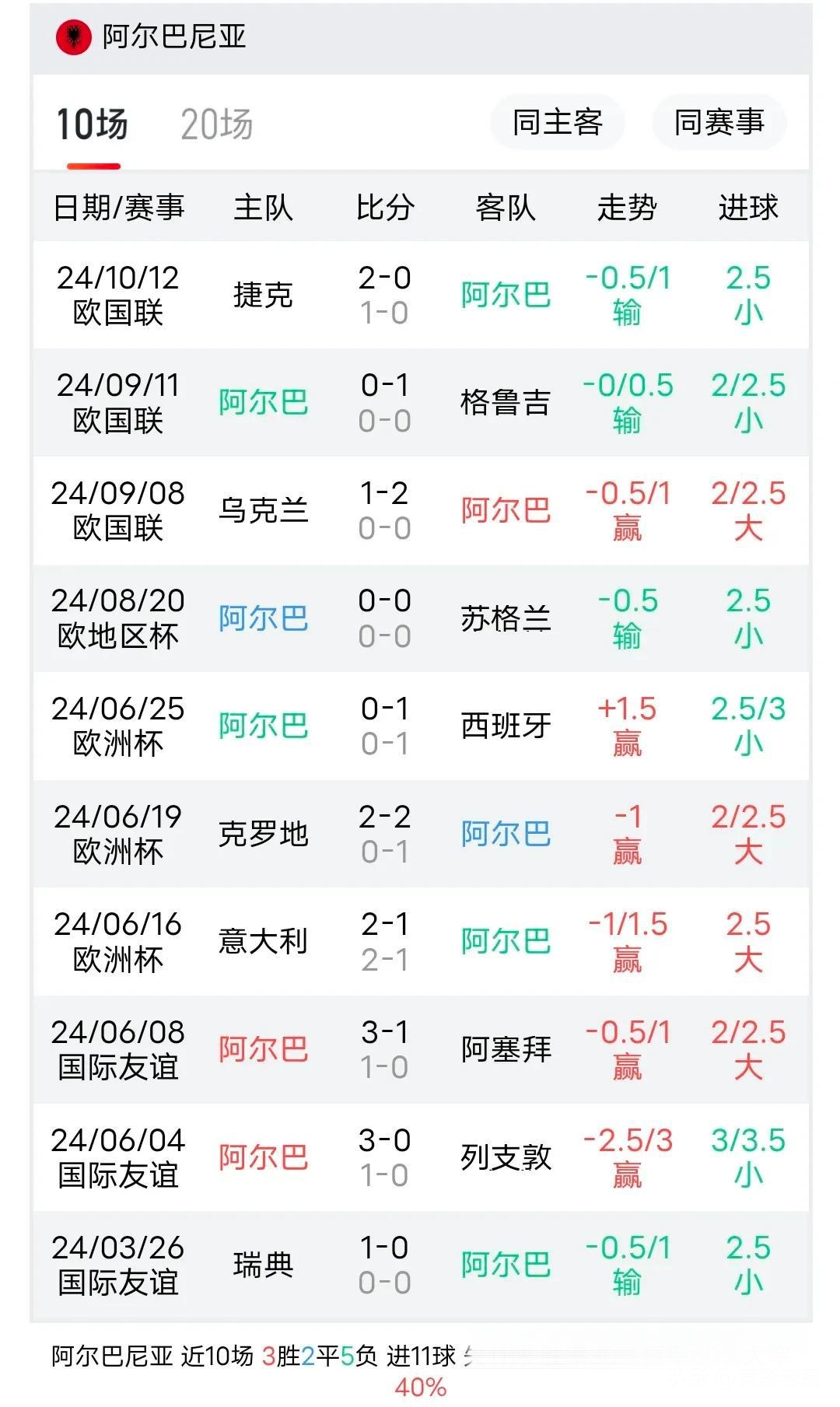Click the Albania flag icon
The width and height of the screenshot is (840, 1407).
point(72,36)
